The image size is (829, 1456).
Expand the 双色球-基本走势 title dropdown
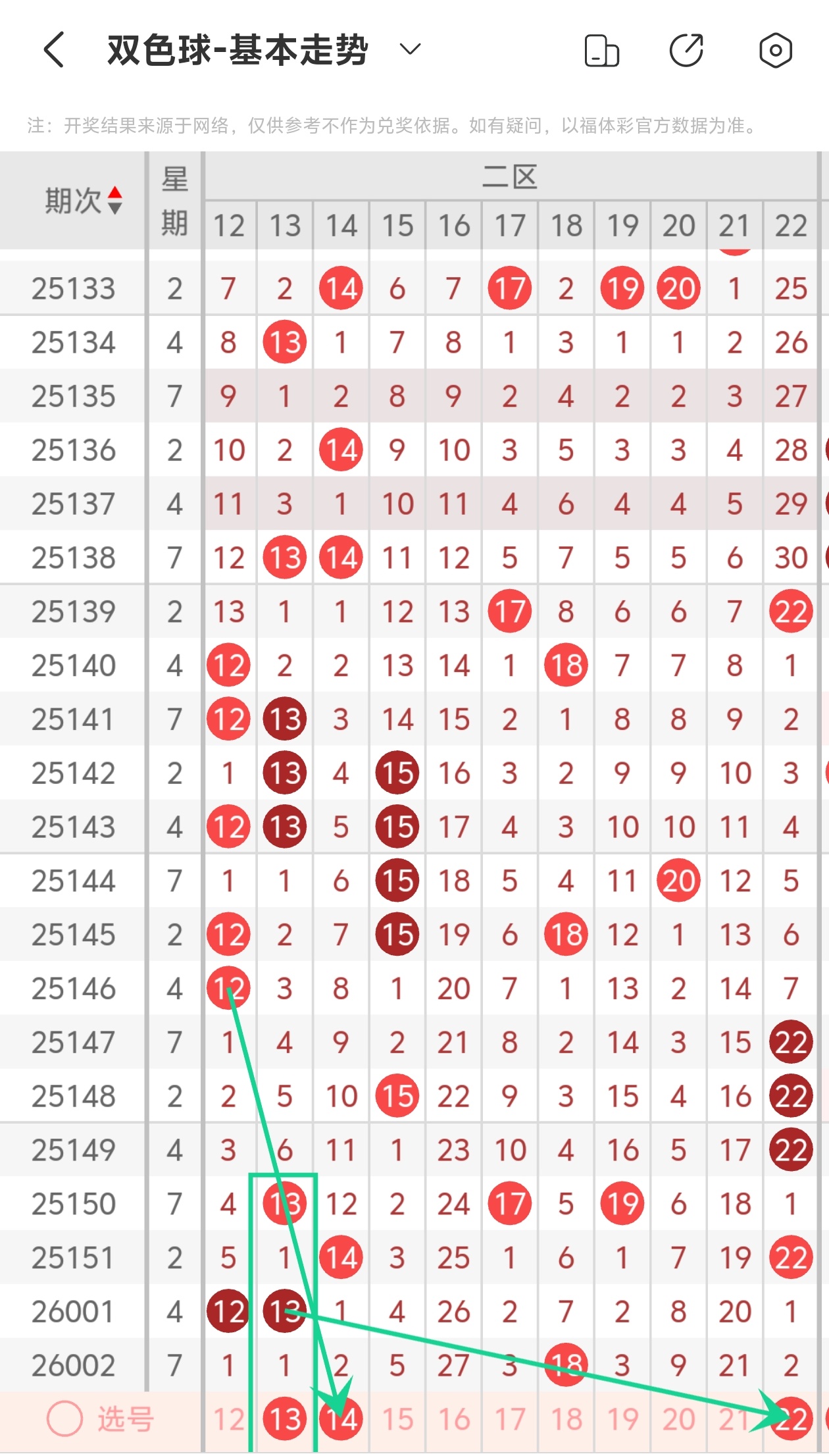tap(410, 49)
